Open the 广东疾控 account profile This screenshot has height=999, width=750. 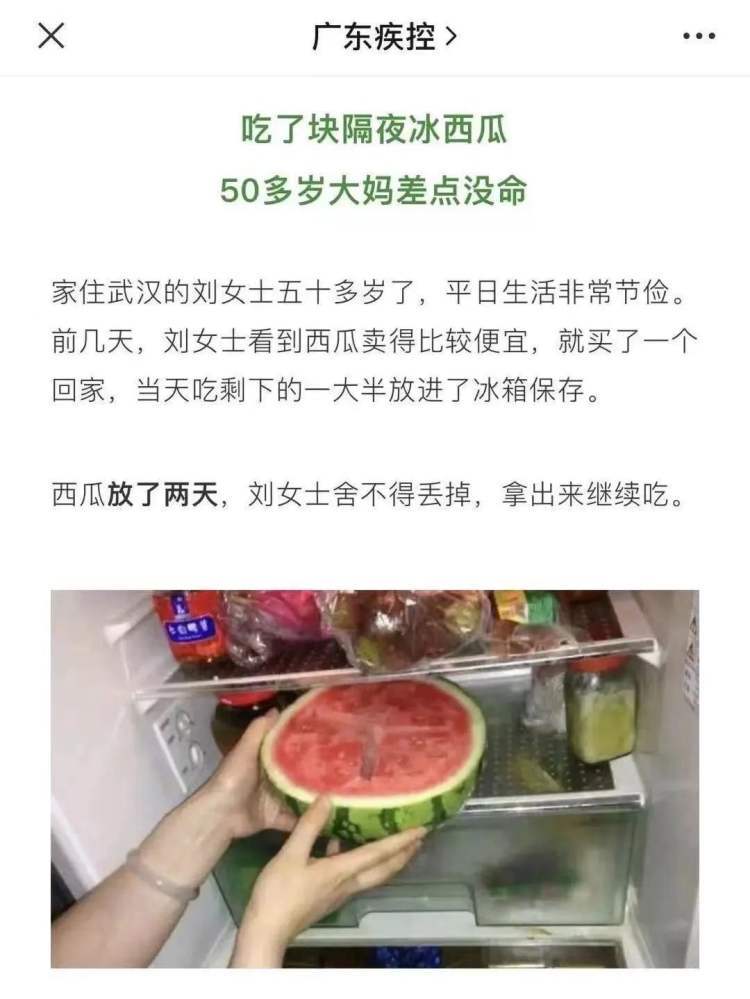(385, 37)
